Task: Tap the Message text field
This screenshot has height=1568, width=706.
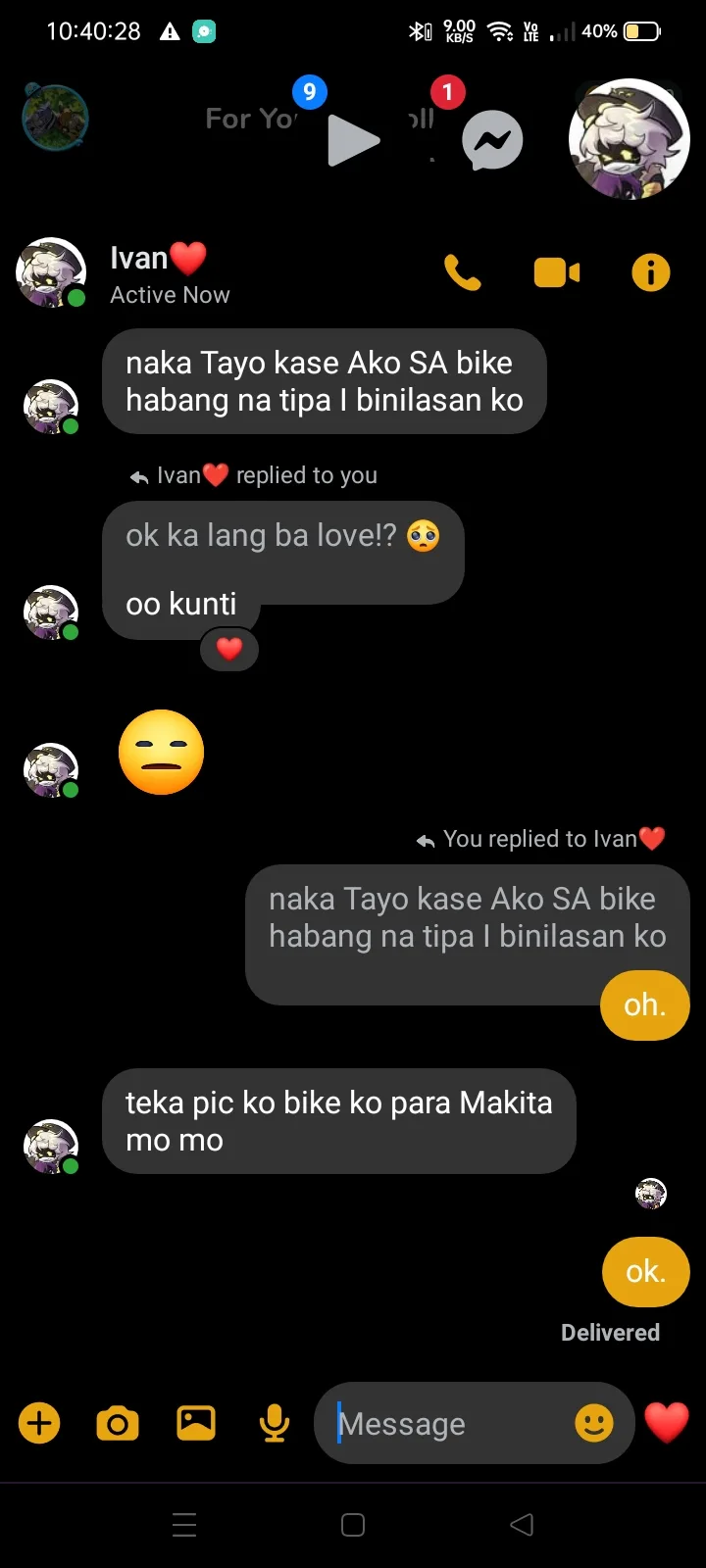Action: pos(446,1424)
